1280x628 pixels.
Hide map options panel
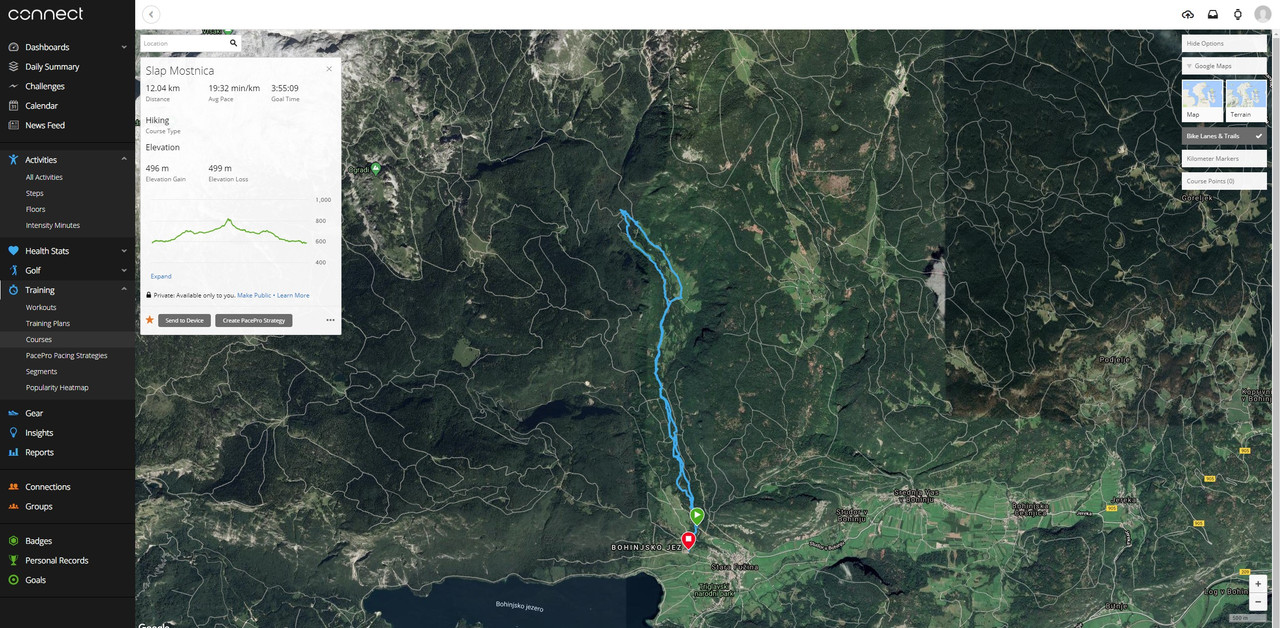1224,44
